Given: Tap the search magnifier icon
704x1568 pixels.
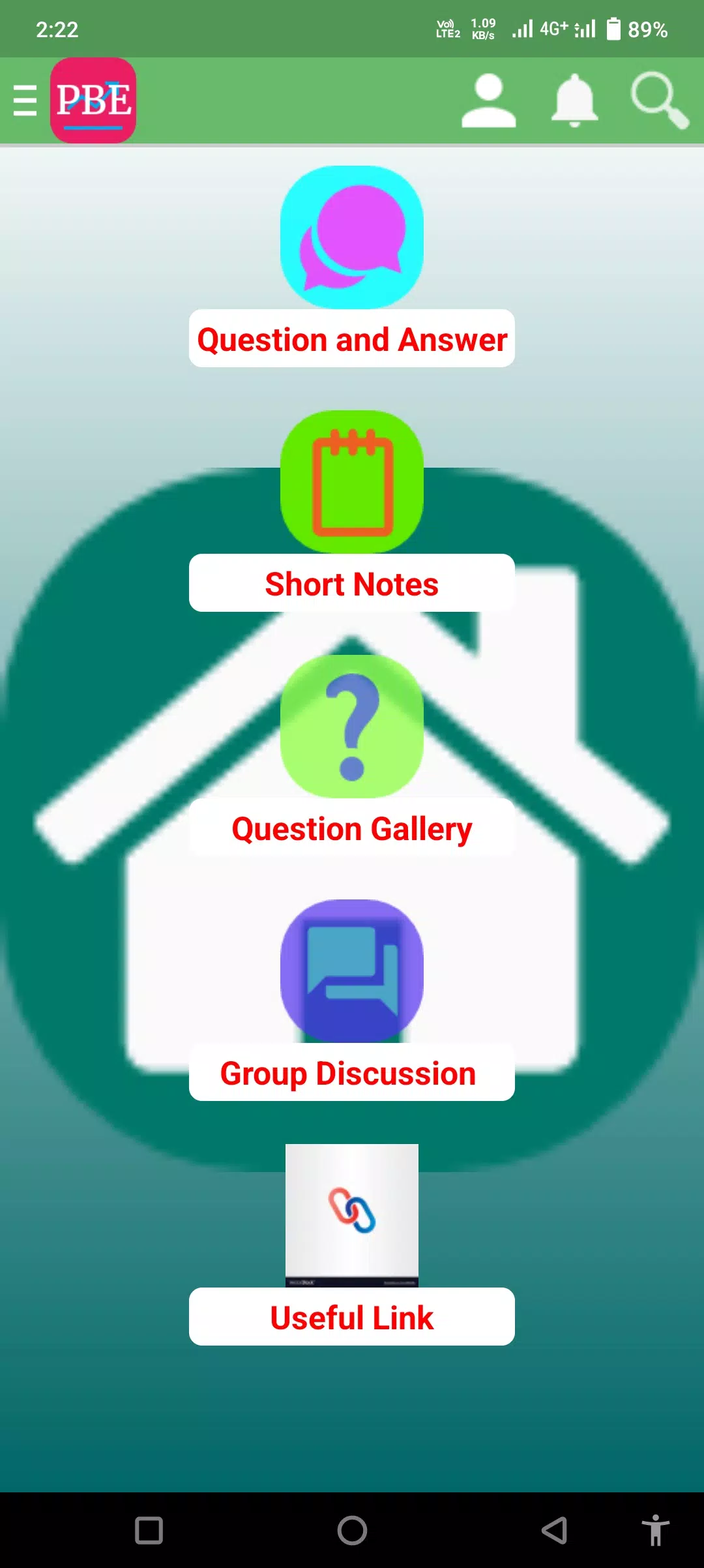Looking at the screenshot, I should (x=659, y=100).
